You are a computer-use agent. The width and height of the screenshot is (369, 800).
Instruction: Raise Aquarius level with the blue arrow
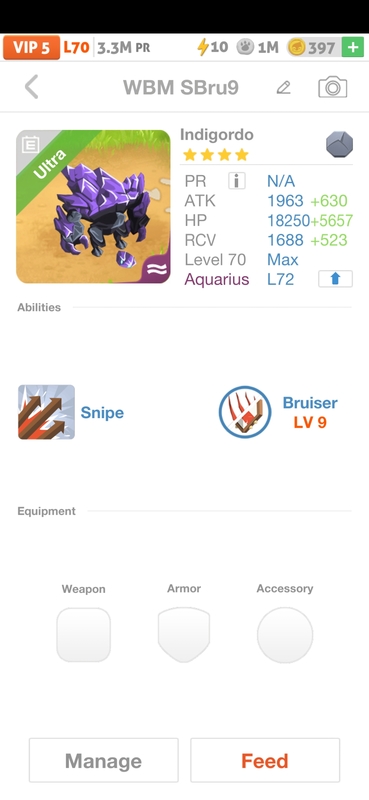335,279
